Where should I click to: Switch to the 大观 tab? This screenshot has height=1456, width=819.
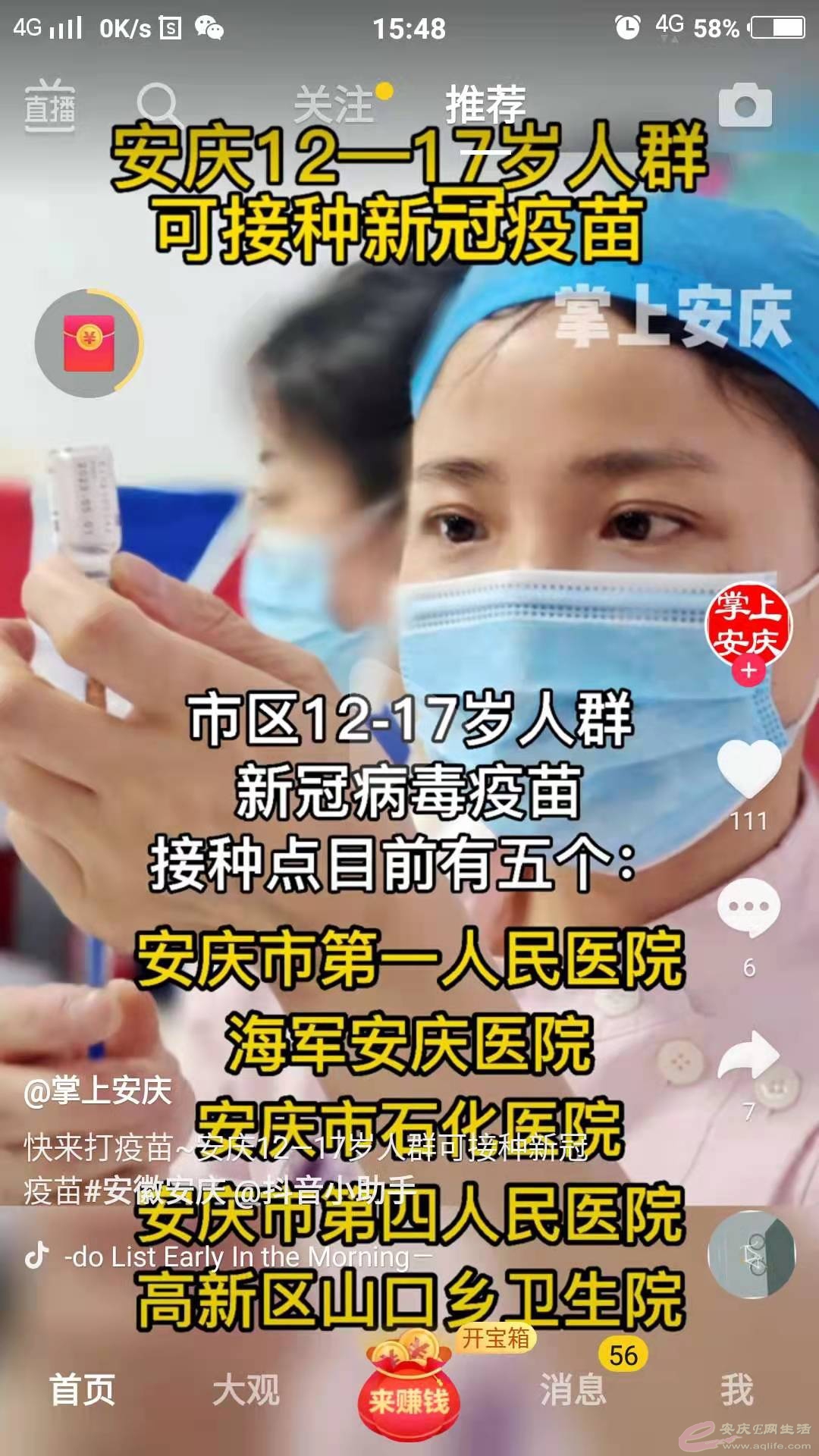pyautogui.click(x=246, y=1390)
